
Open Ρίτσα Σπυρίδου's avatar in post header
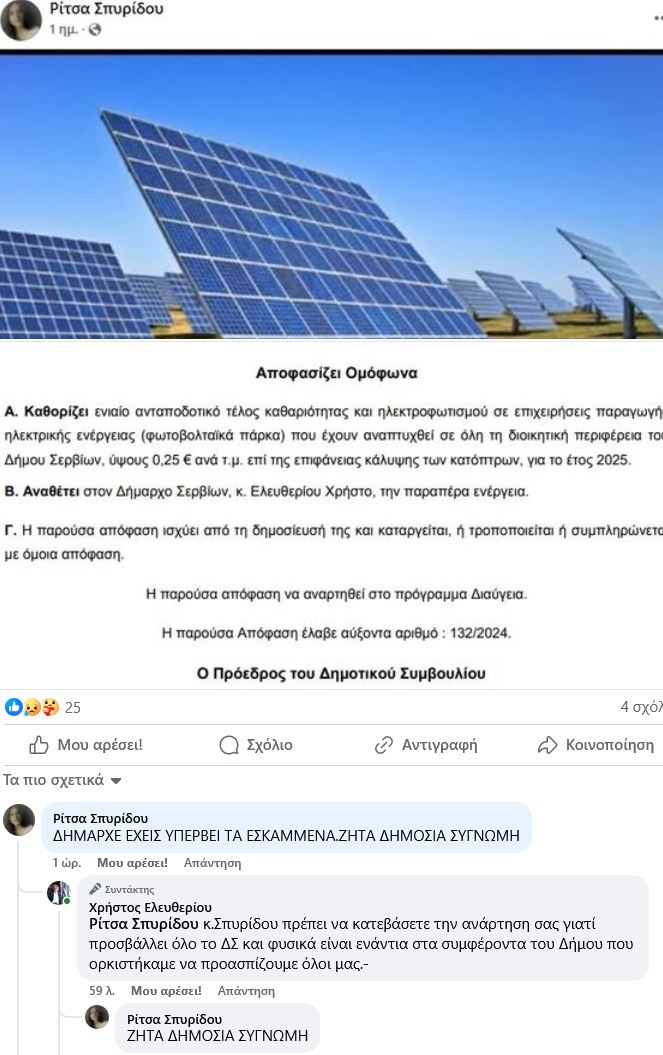(x=21, y=20)
